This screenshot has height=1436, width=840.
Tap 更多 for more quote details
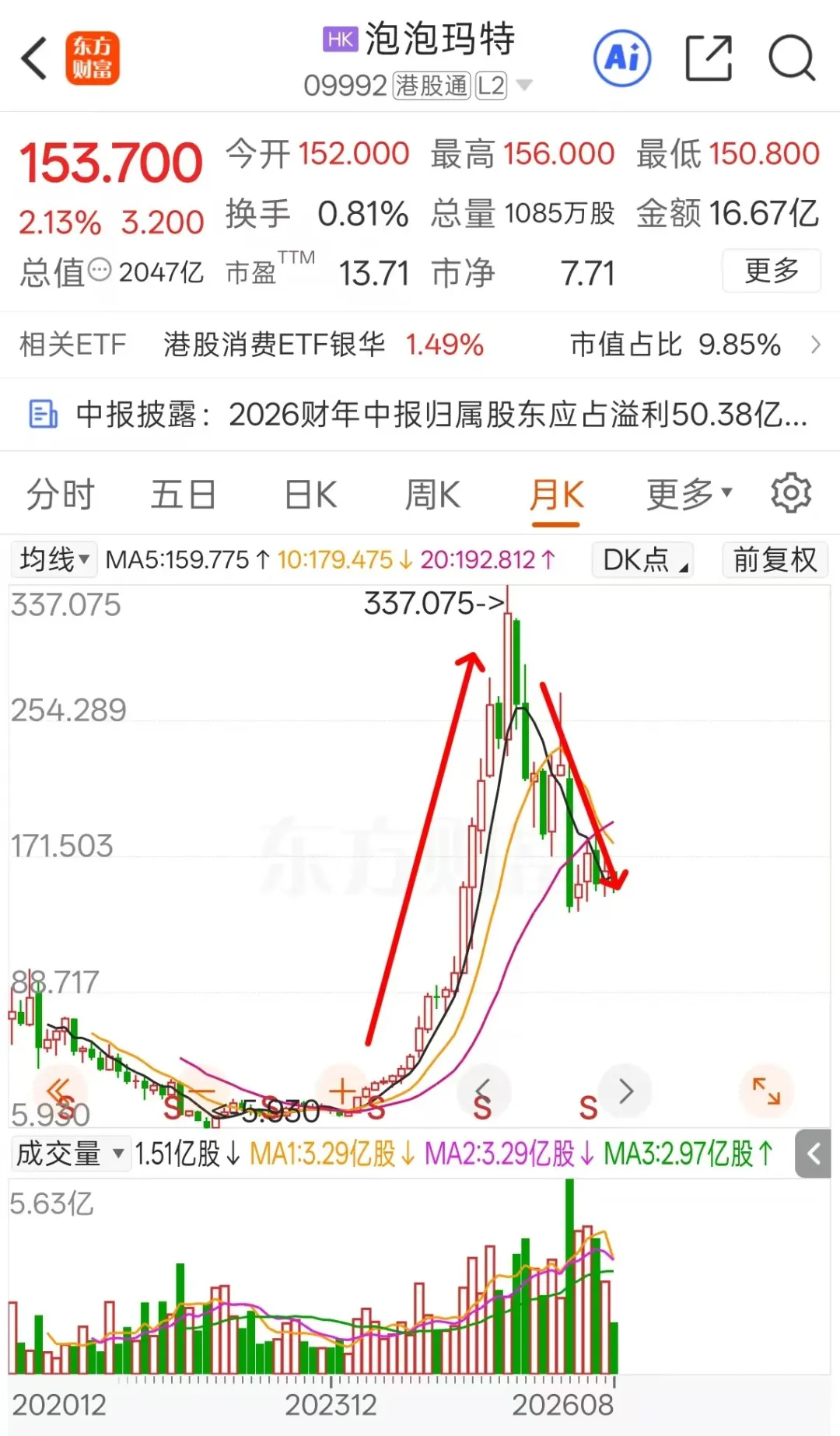(x=772, y=271)
